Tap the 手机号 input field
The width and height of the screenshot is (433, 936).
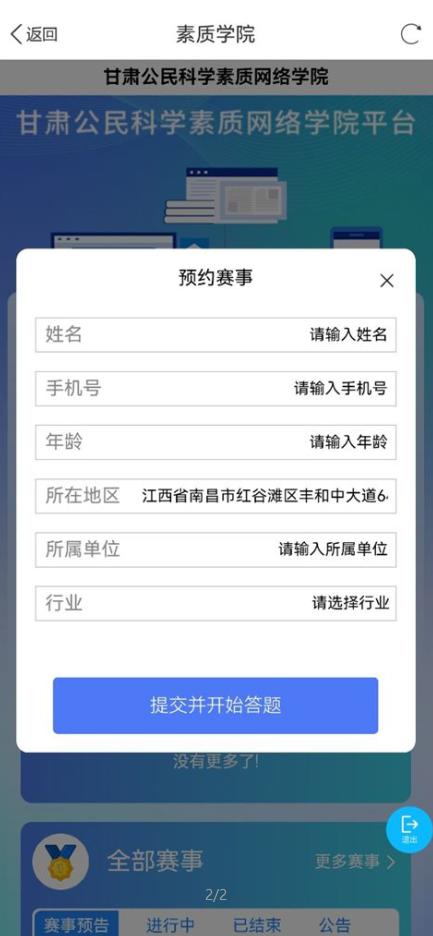pyautogui.click(x=216, y=389)
